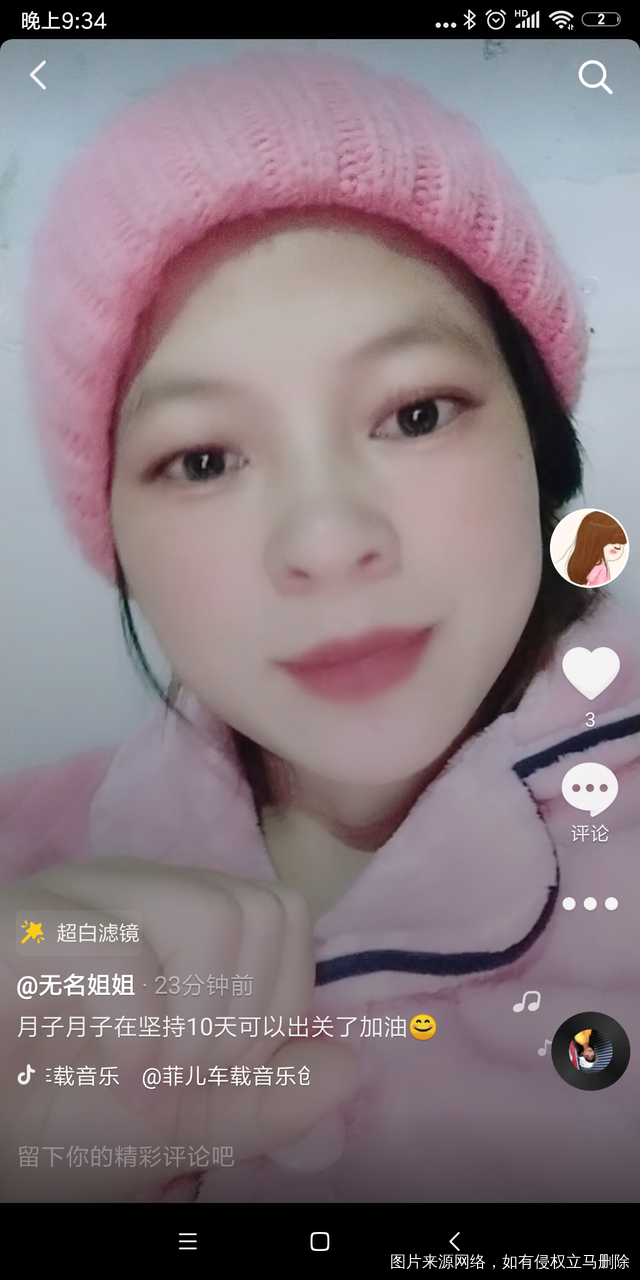
Task: Open the creator's profile avatar
Action: click(x=590, y=547)
